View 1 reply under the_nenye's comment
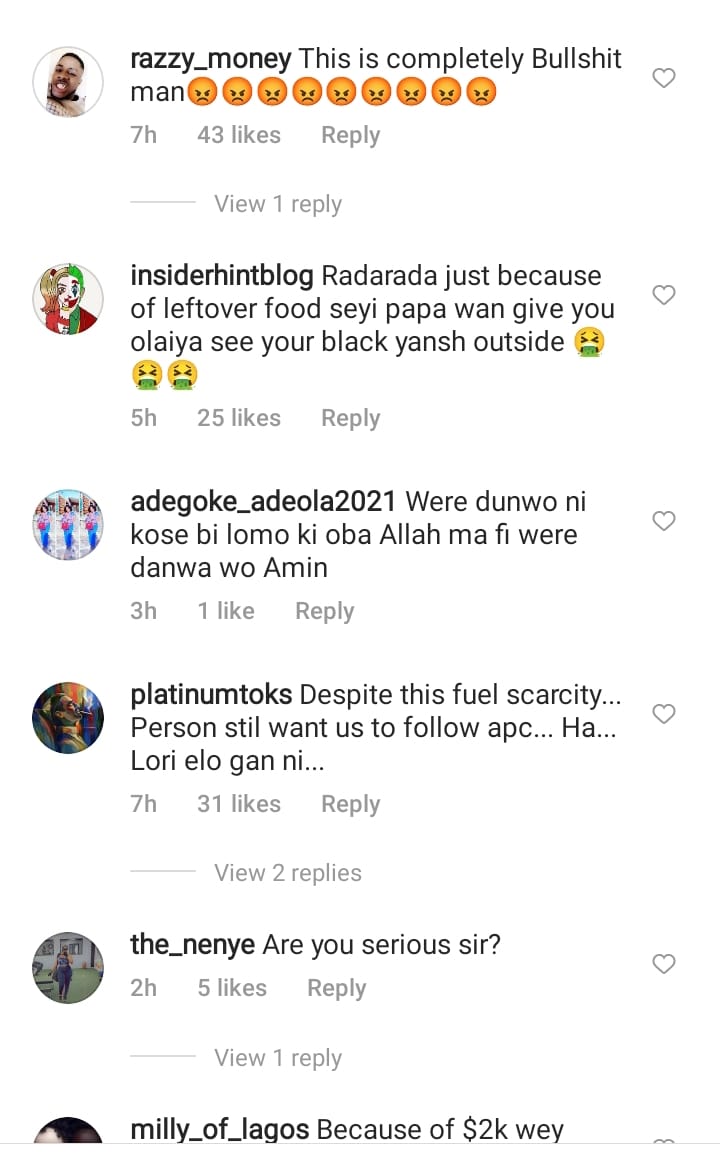The image size is (720, 1159). click(x=277, y=1058)
